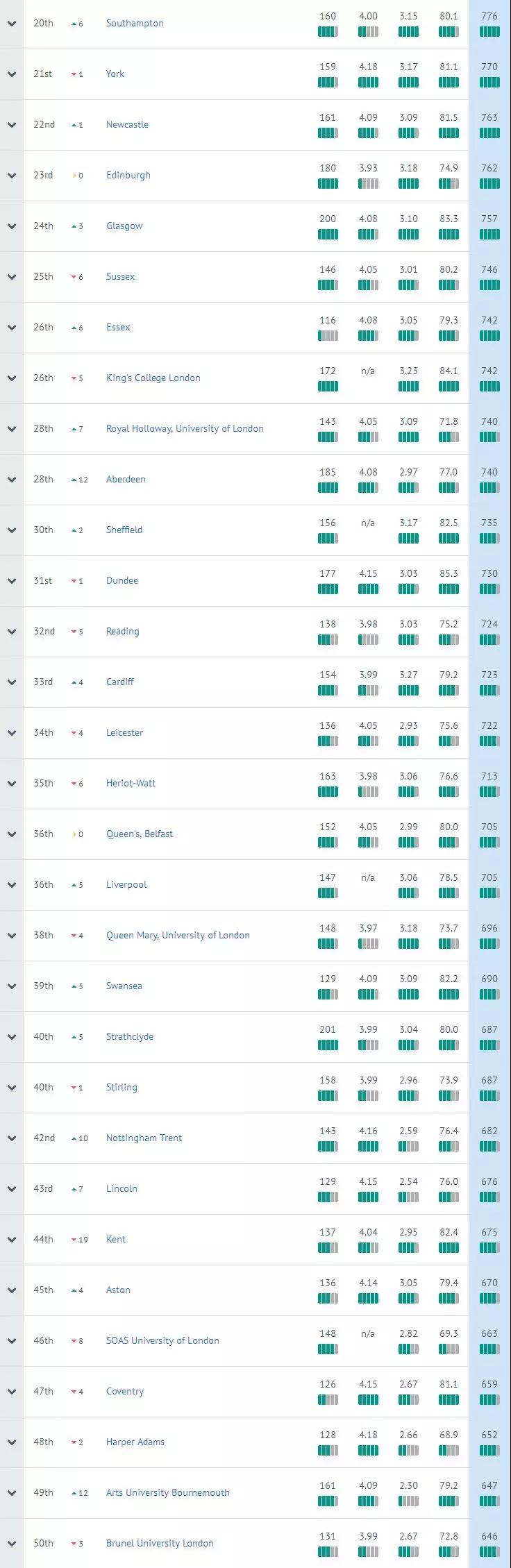Expand the Southampton row chevron

12,24
